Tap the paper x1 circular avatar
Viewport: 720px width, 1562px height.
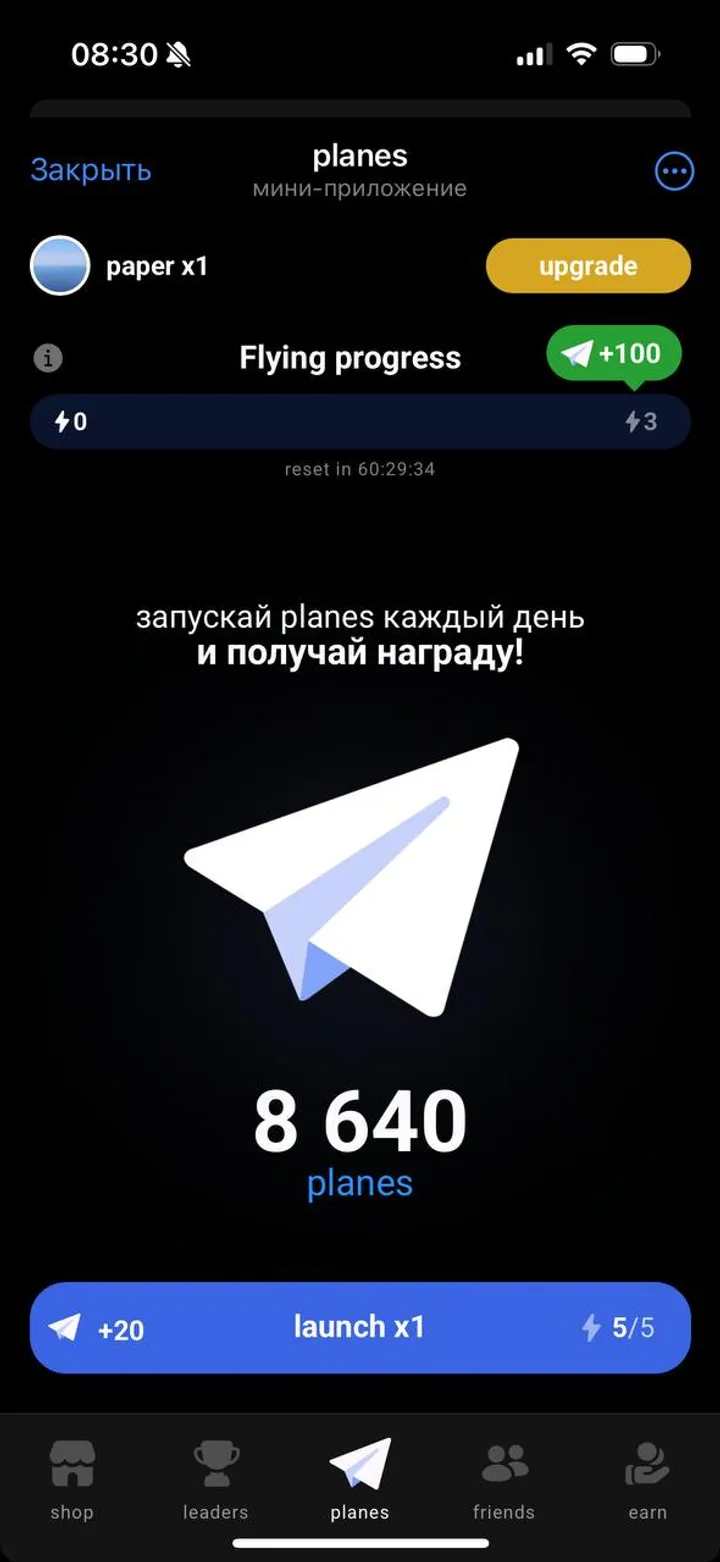coord(60,266)
